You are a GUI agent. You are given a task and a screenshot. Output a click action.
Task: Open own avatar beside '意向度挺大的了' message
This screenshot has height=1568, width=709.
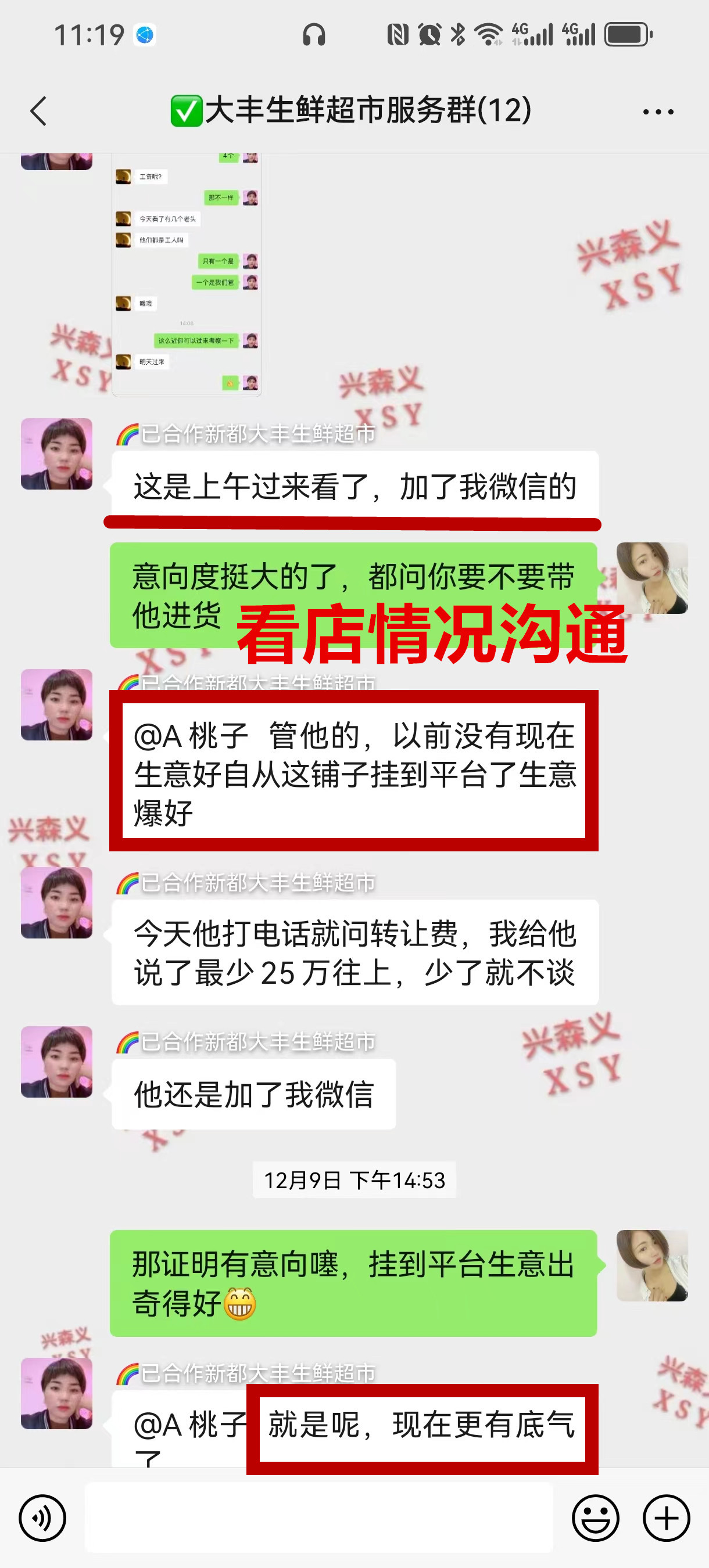click(651, 578)
